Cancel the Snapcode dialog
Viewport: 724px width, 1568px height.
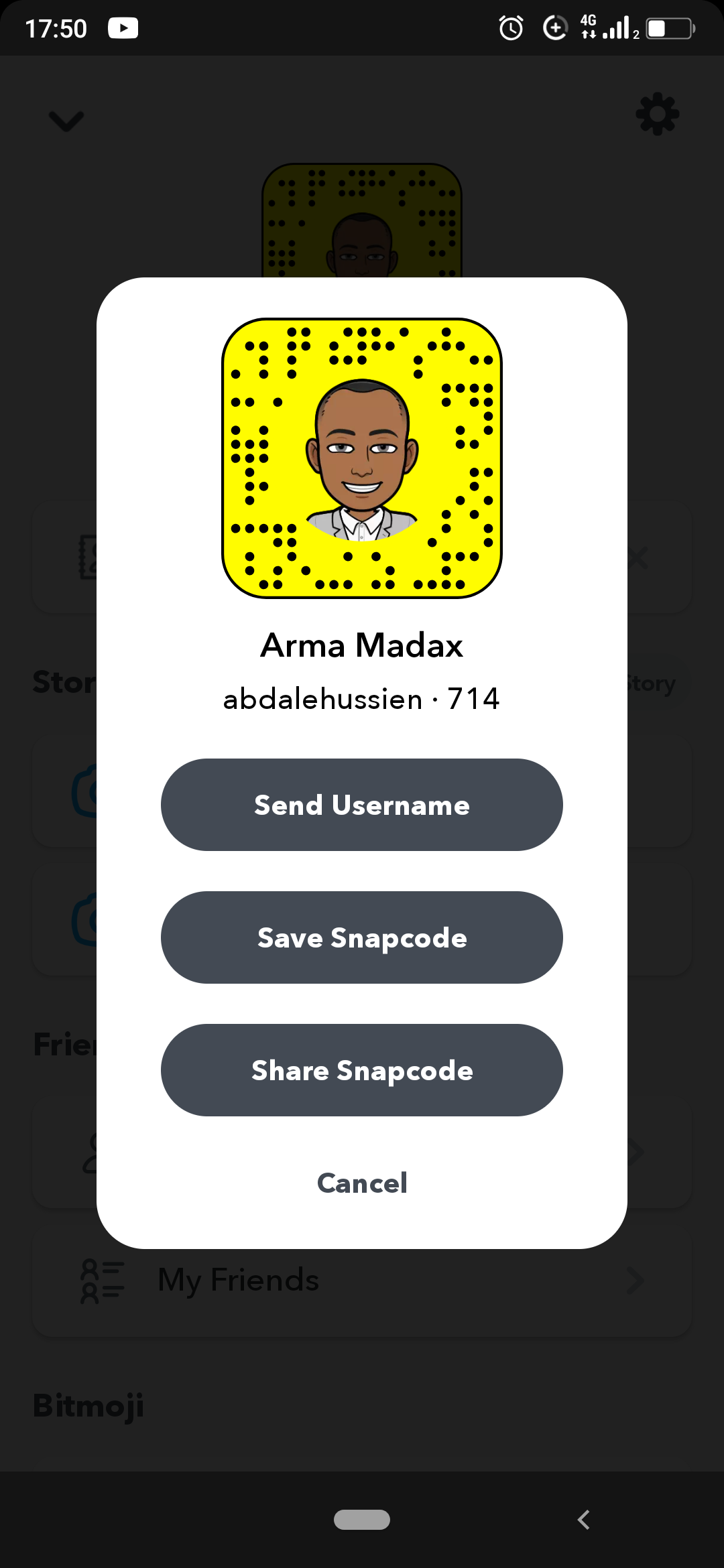pos(362,1183)
